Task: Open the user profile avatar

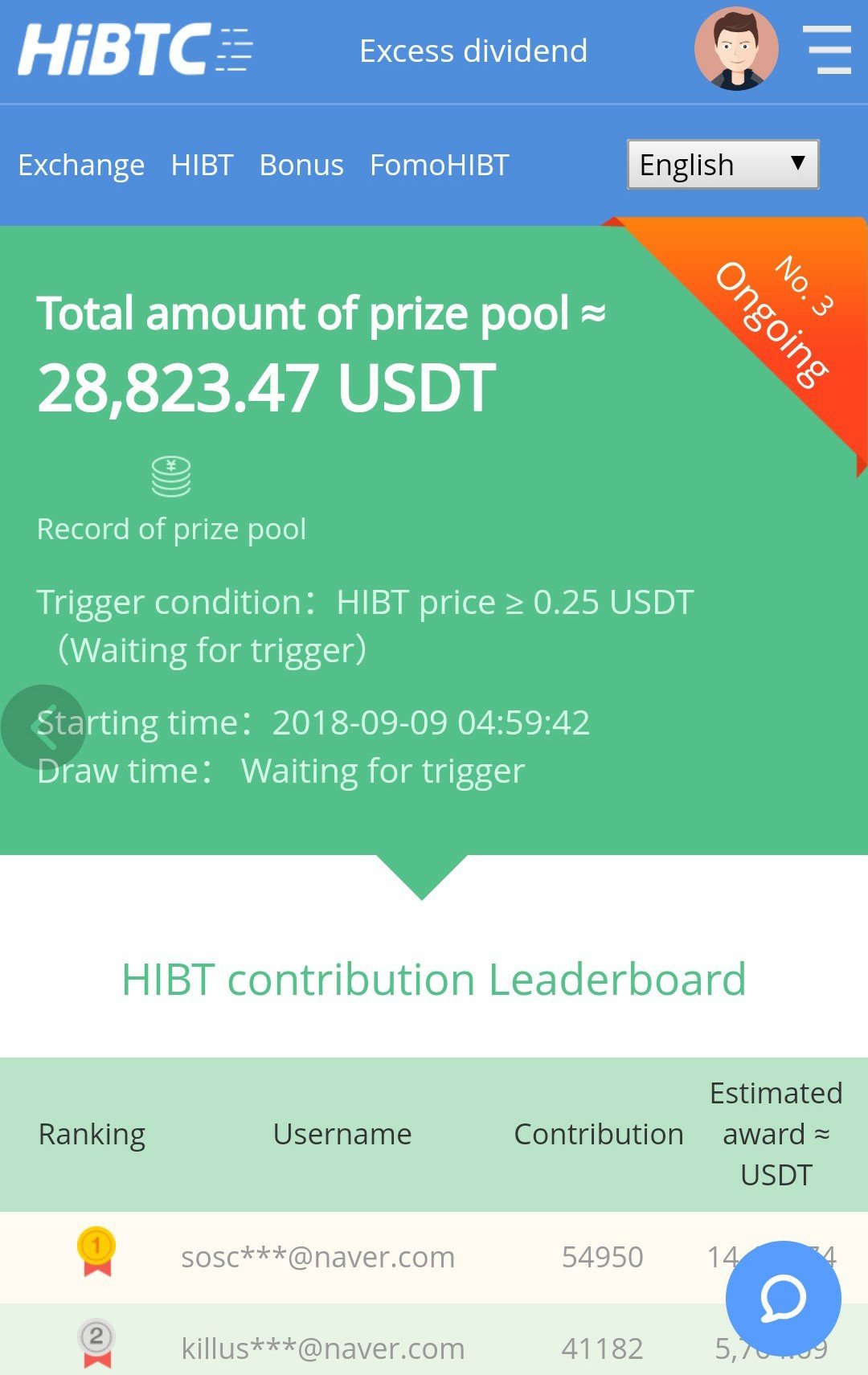Action: pos(735,50)
